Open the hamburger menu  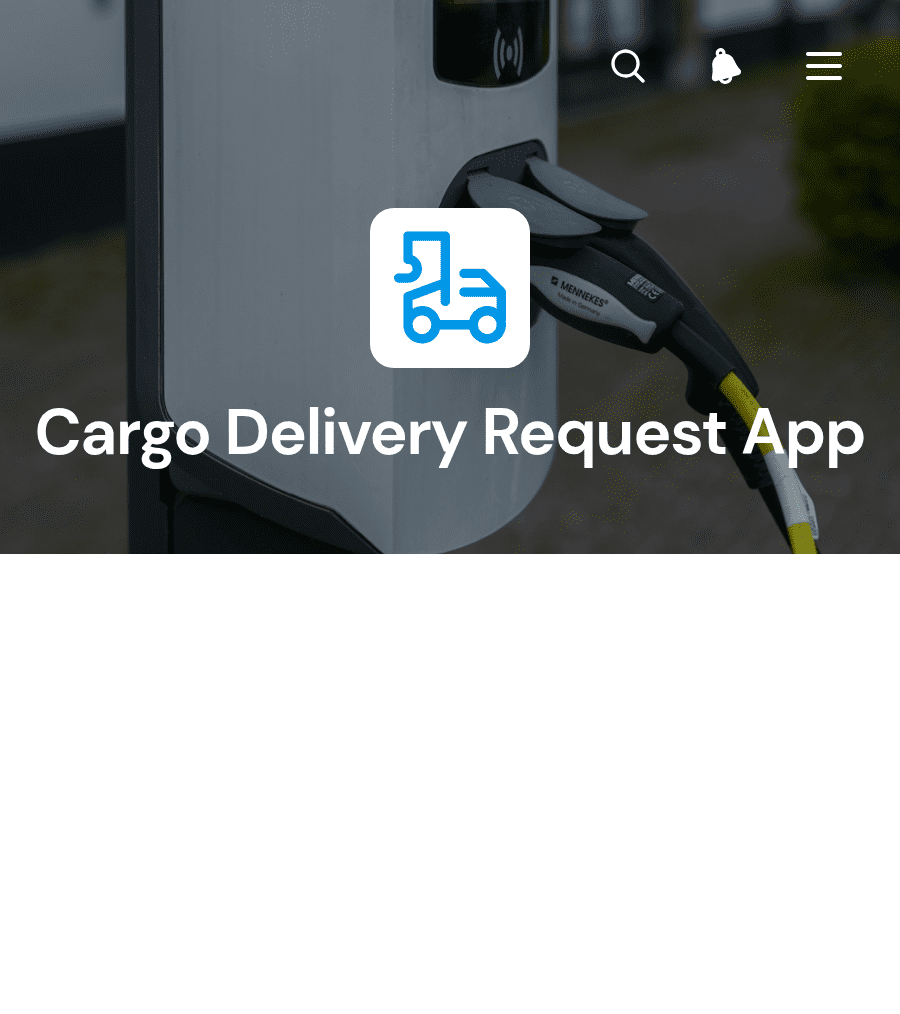coord(824,66)
